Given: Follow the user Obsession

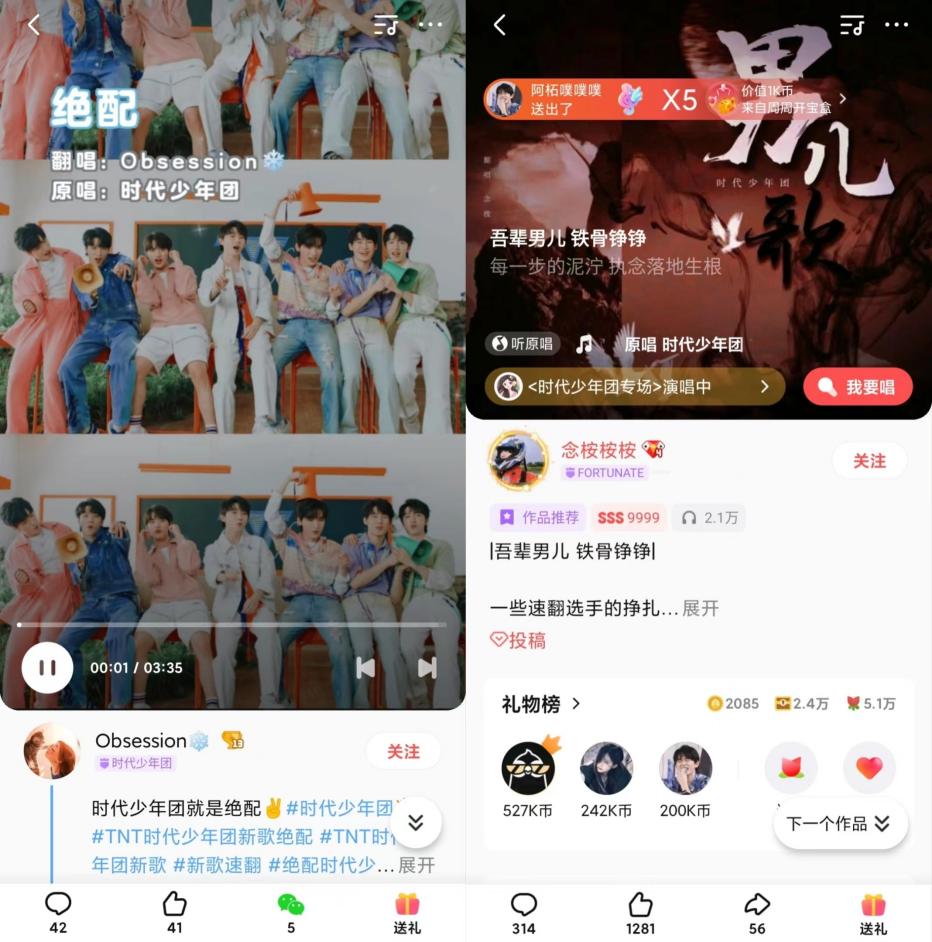Looking at the screenshot, I should [403, 751].
